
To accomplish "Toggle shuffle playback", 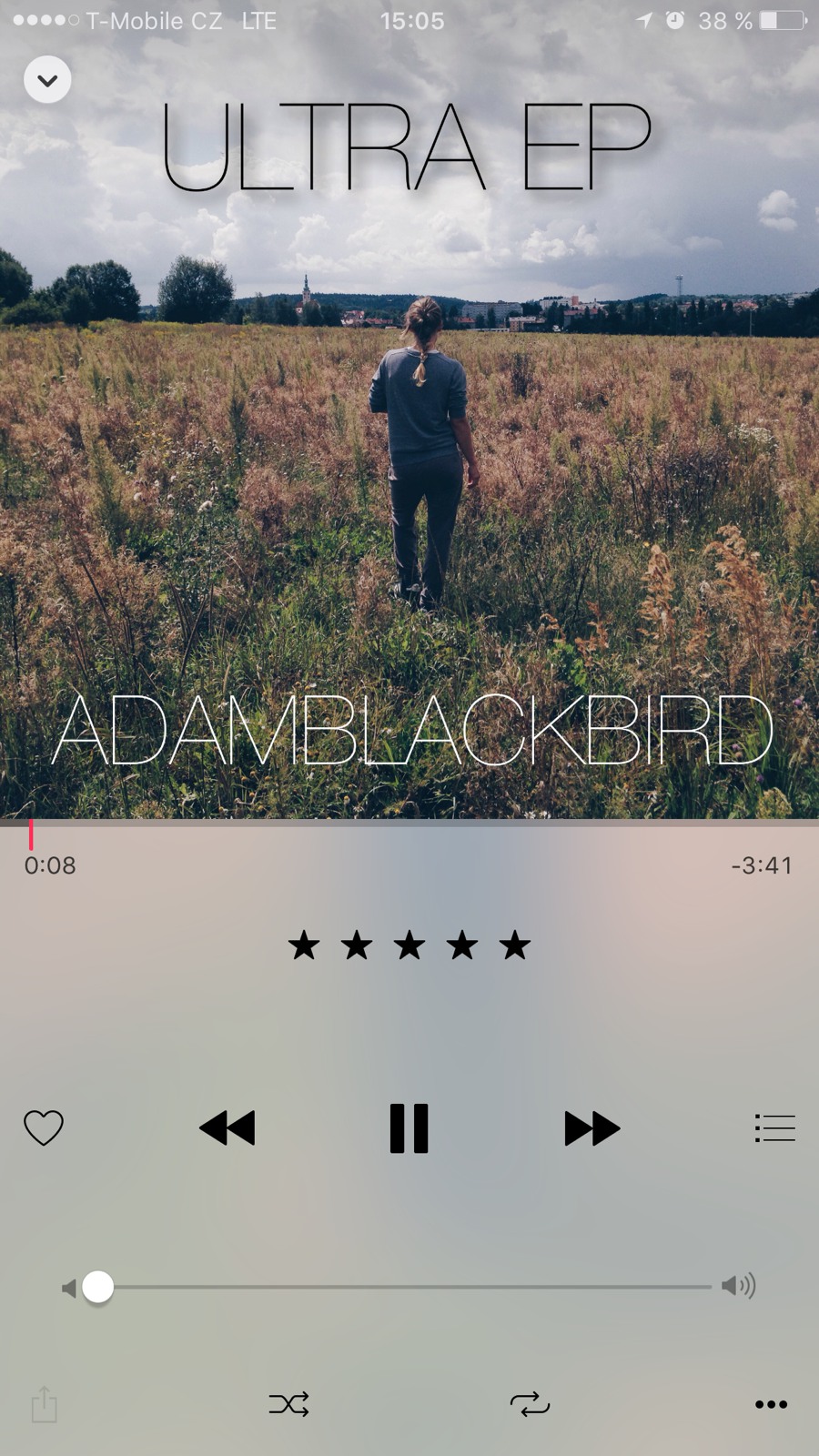I will click(288, 1404).
